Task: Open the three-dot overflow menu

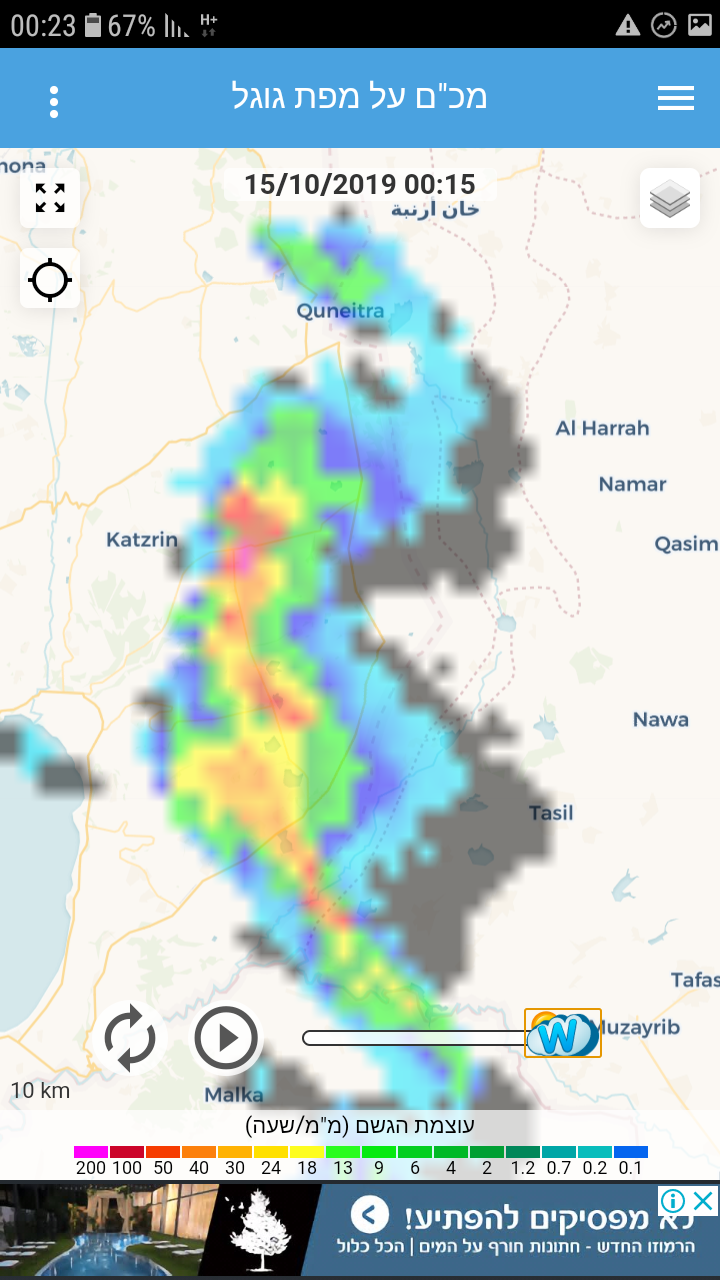Action: (54, 101)
